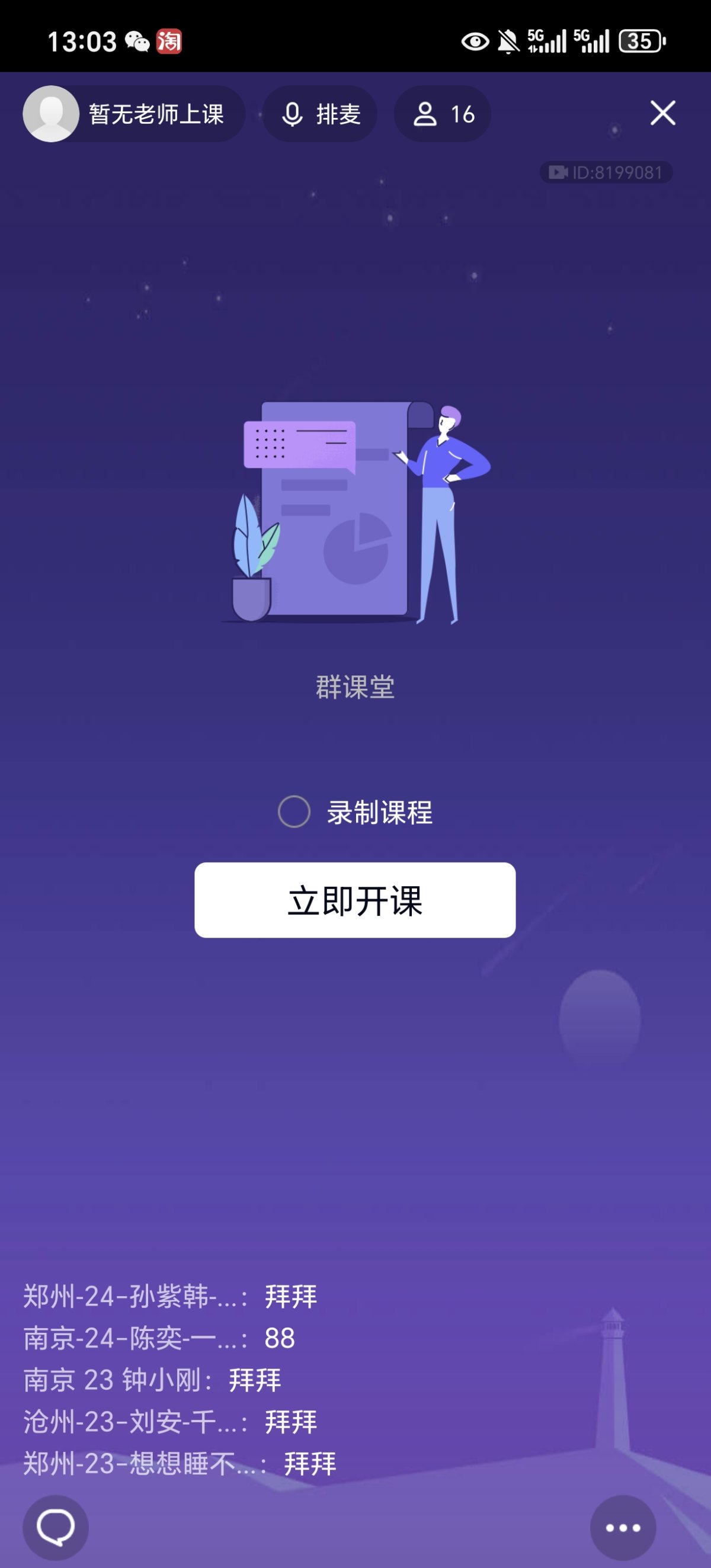Open the participant list showing 16
Image resolution: width=711 pixels, height=1568 pixels.
443,114
